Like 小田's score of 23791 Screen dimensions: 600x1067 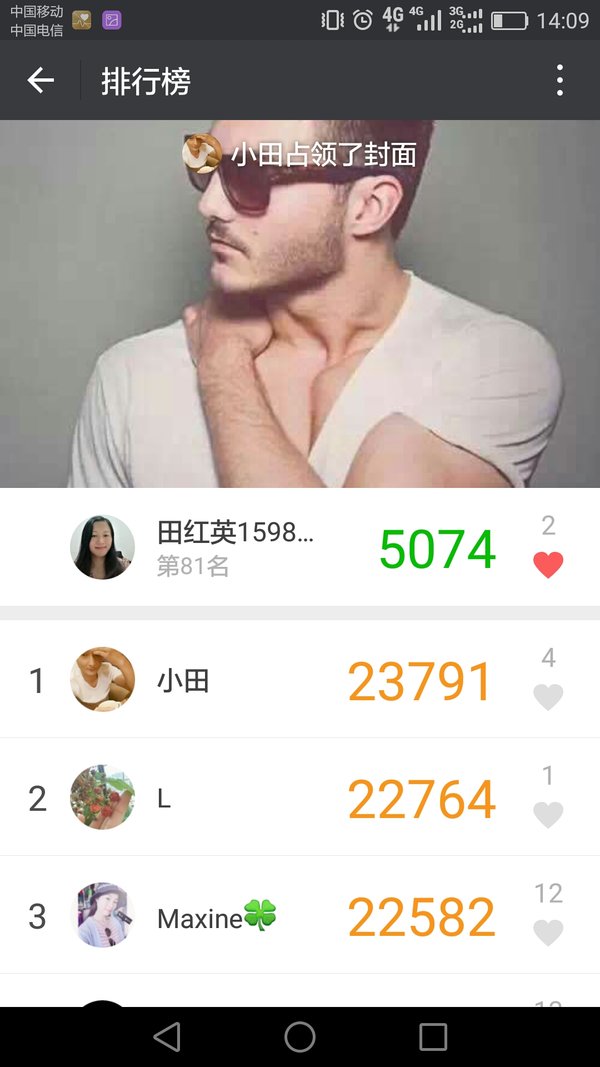tap(548, 697)
